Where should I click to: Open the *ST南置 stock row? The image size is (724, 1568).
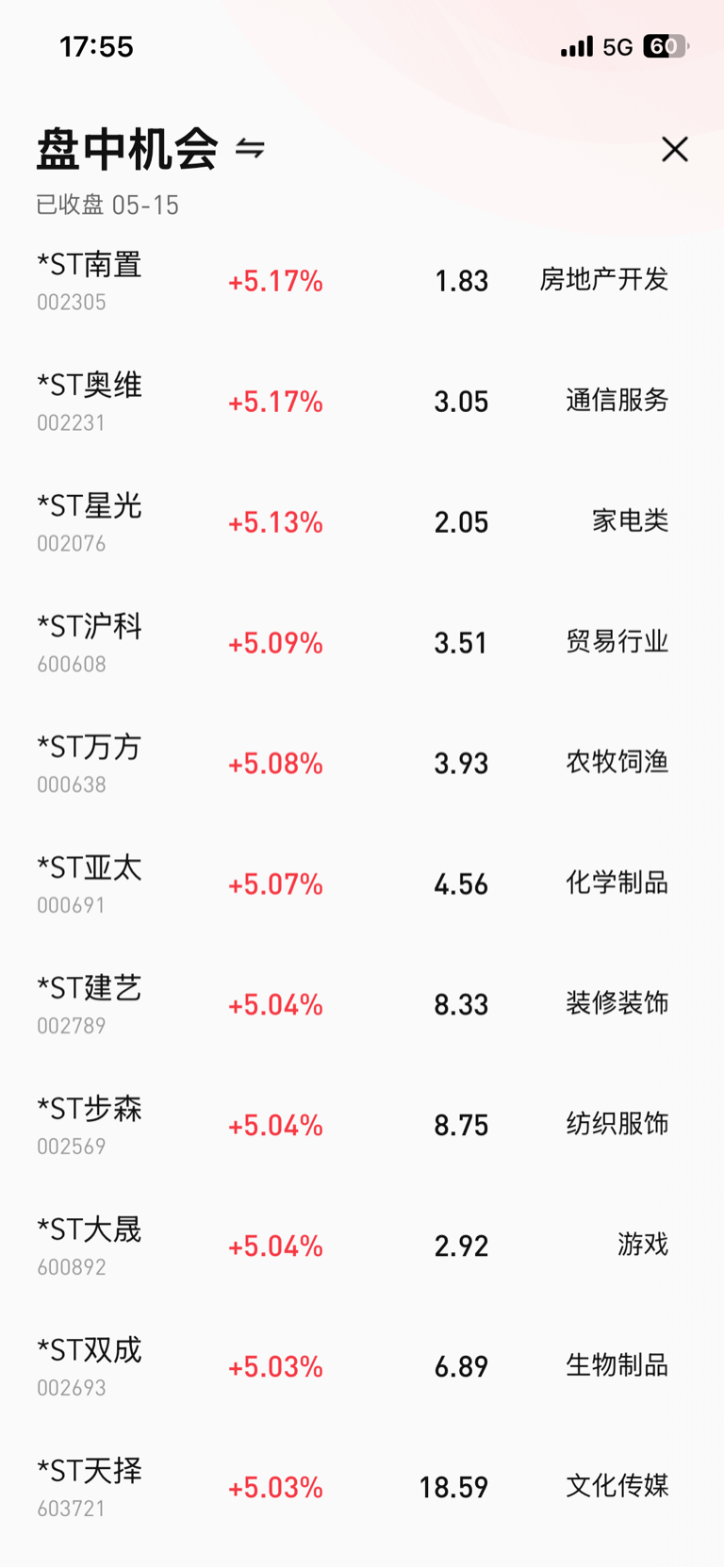tap(362, 281)
